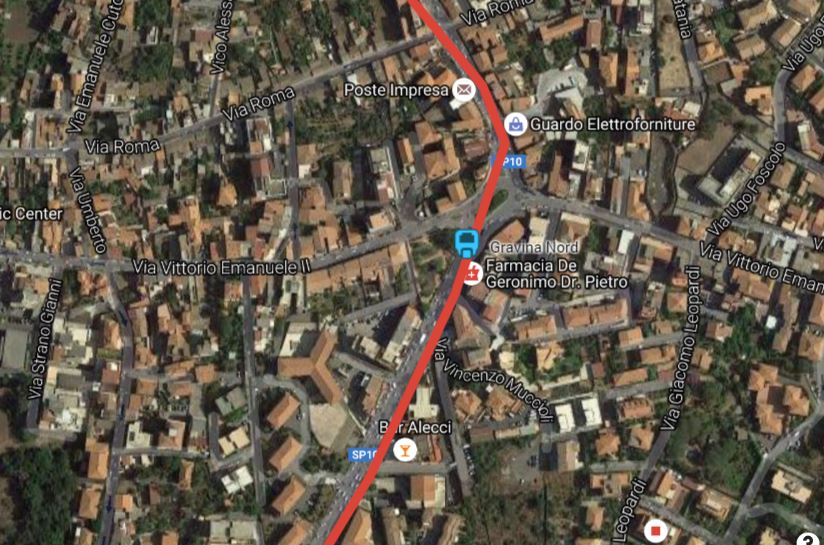Tap the red square marker near Leopardi
824x545 pixels.
click(656, 529)
